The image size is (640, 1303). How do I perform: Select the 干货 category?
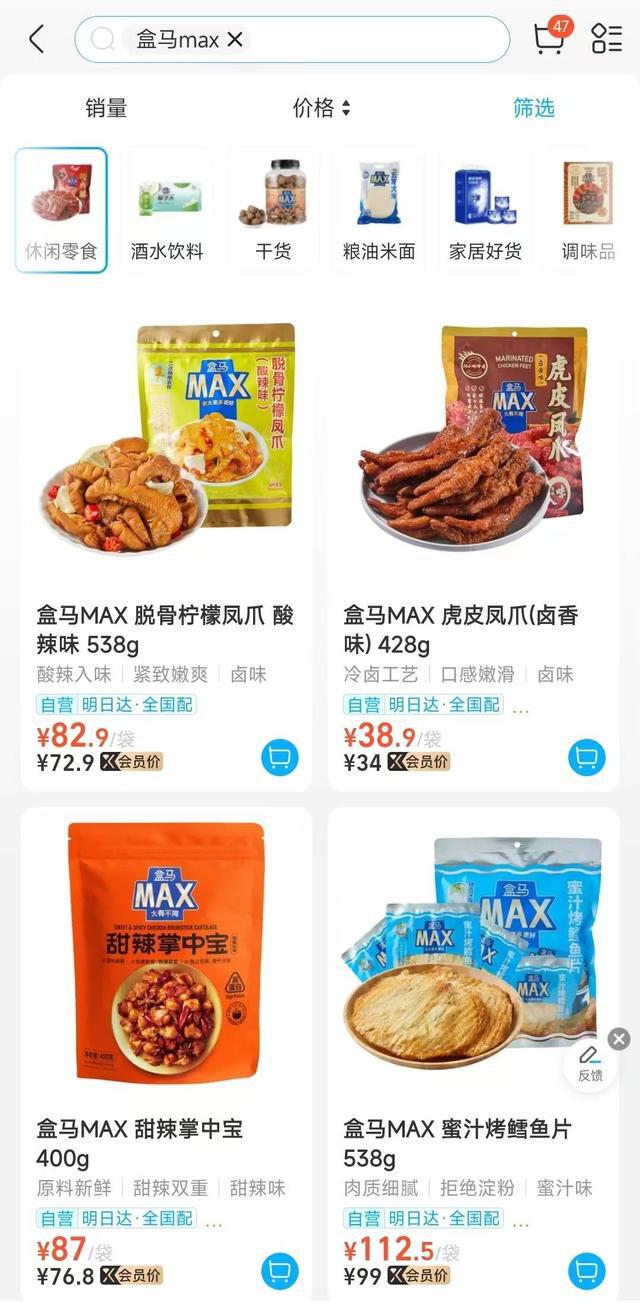click(x=273, y=210)
